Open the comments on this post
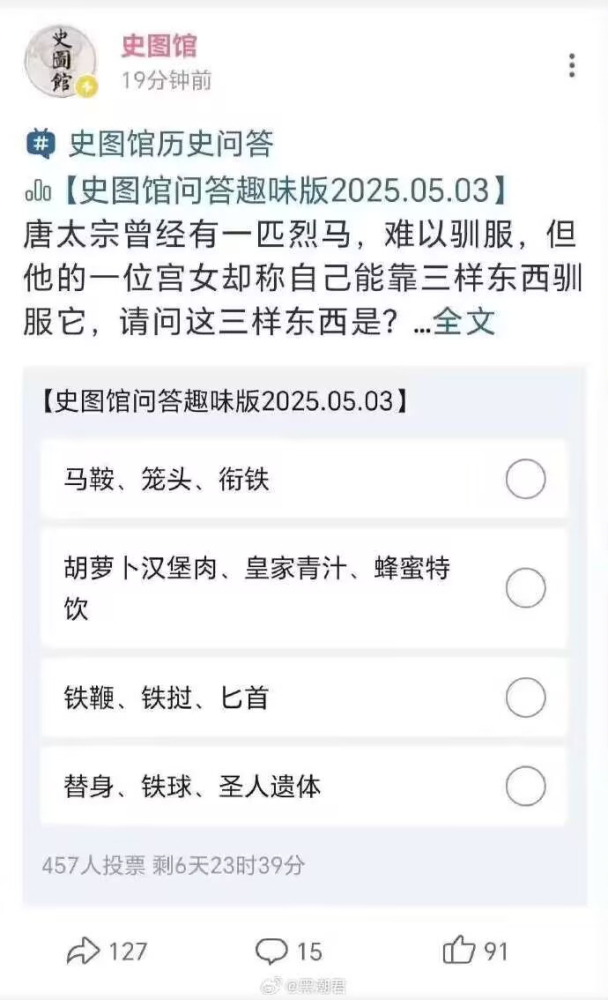608x1000 pixels. (289, 952)
